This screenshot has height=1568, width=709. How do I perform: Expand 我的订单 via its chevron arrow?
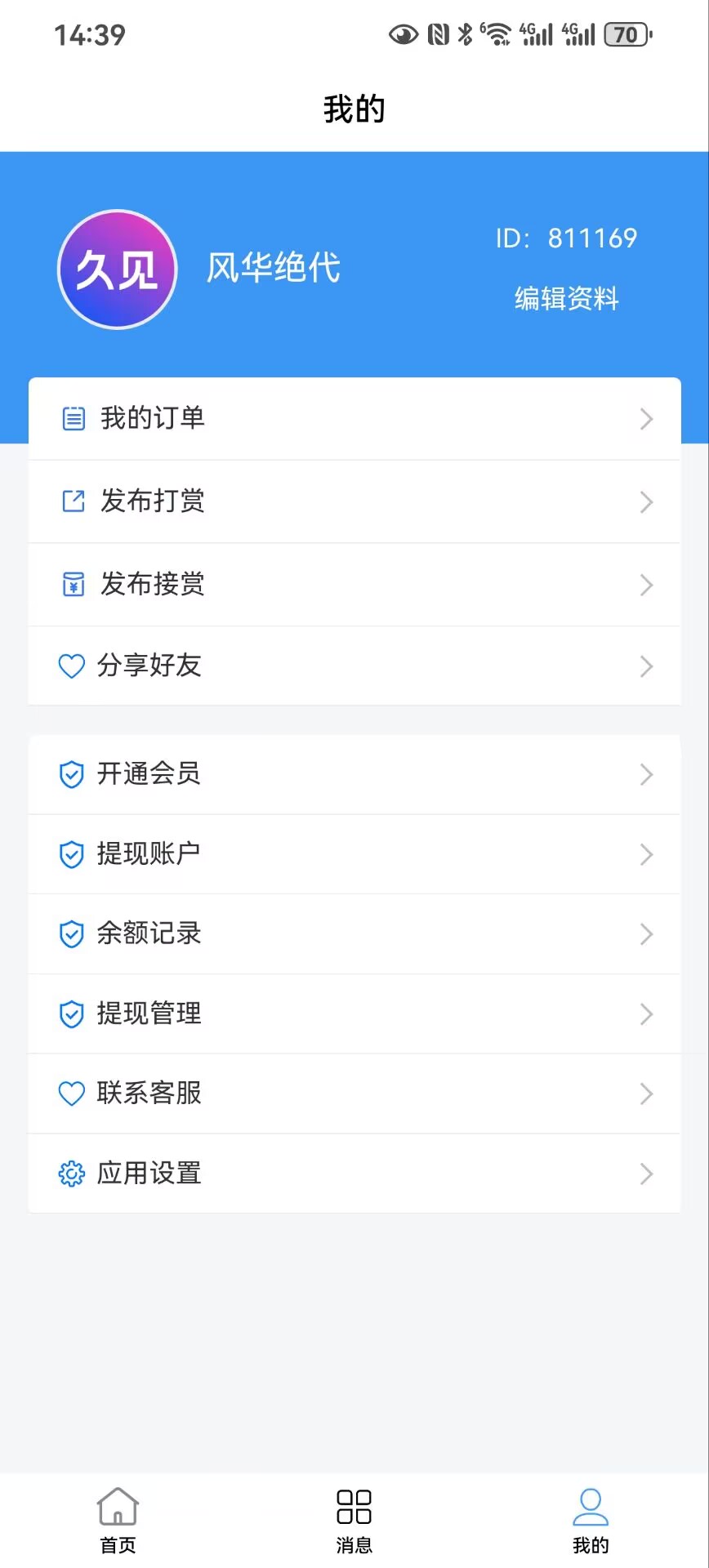pyautogui.click(x=646, y=419)
